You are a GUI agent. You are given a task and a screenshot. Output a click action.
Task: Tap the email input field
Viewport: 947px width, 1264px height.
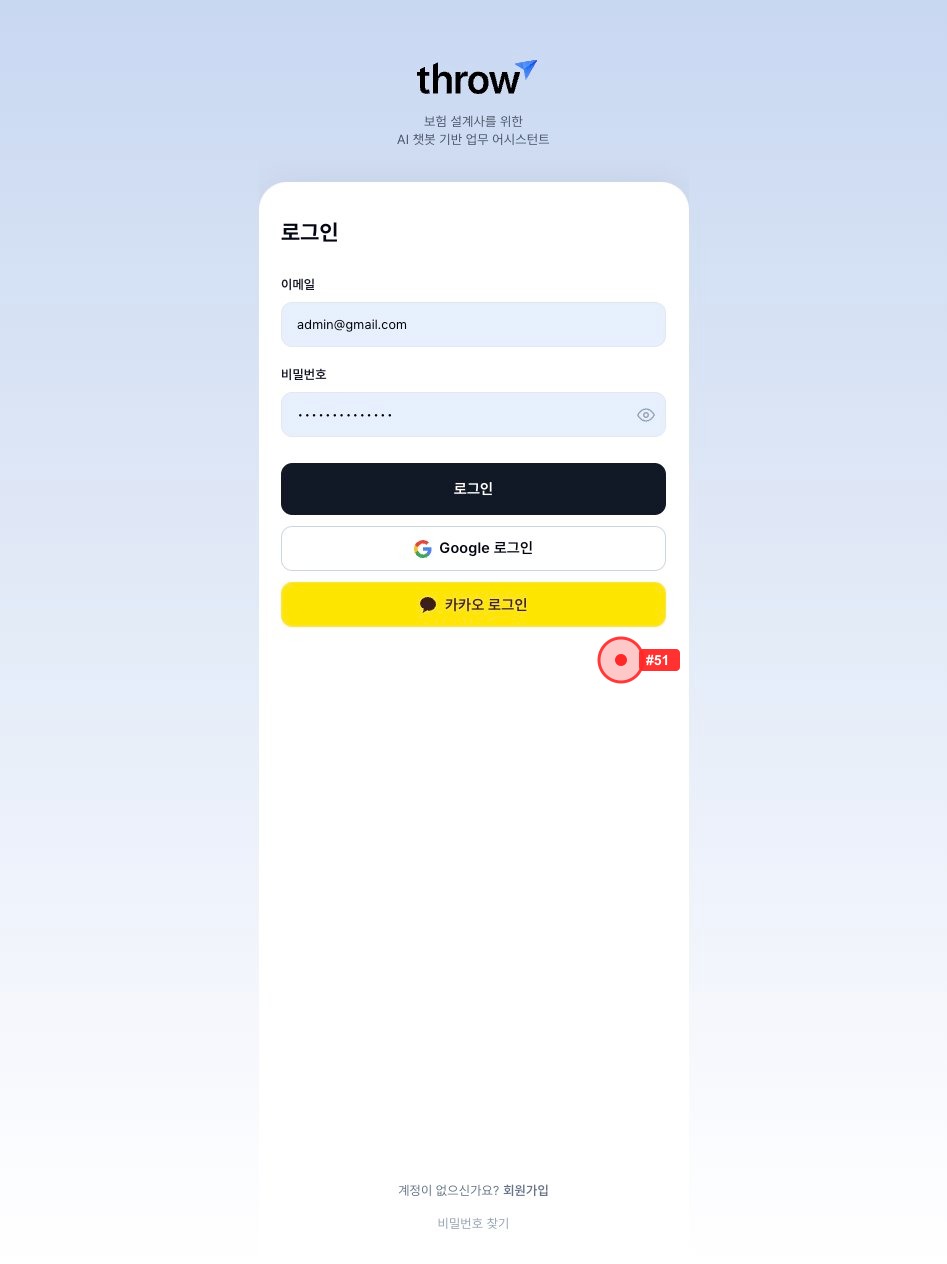472,325
